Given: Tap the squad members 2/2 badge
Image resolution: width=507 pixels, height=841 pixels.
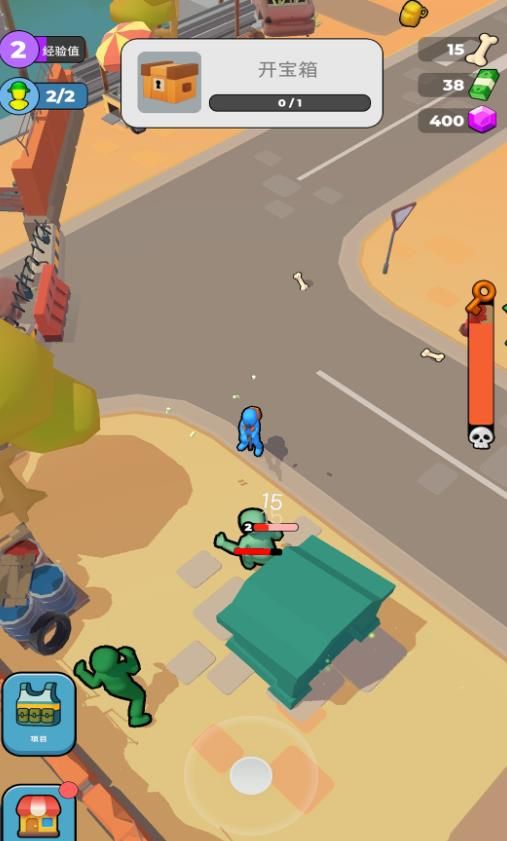Looking at the screenshot, I should pyautogui.click(x=44, y=97).
